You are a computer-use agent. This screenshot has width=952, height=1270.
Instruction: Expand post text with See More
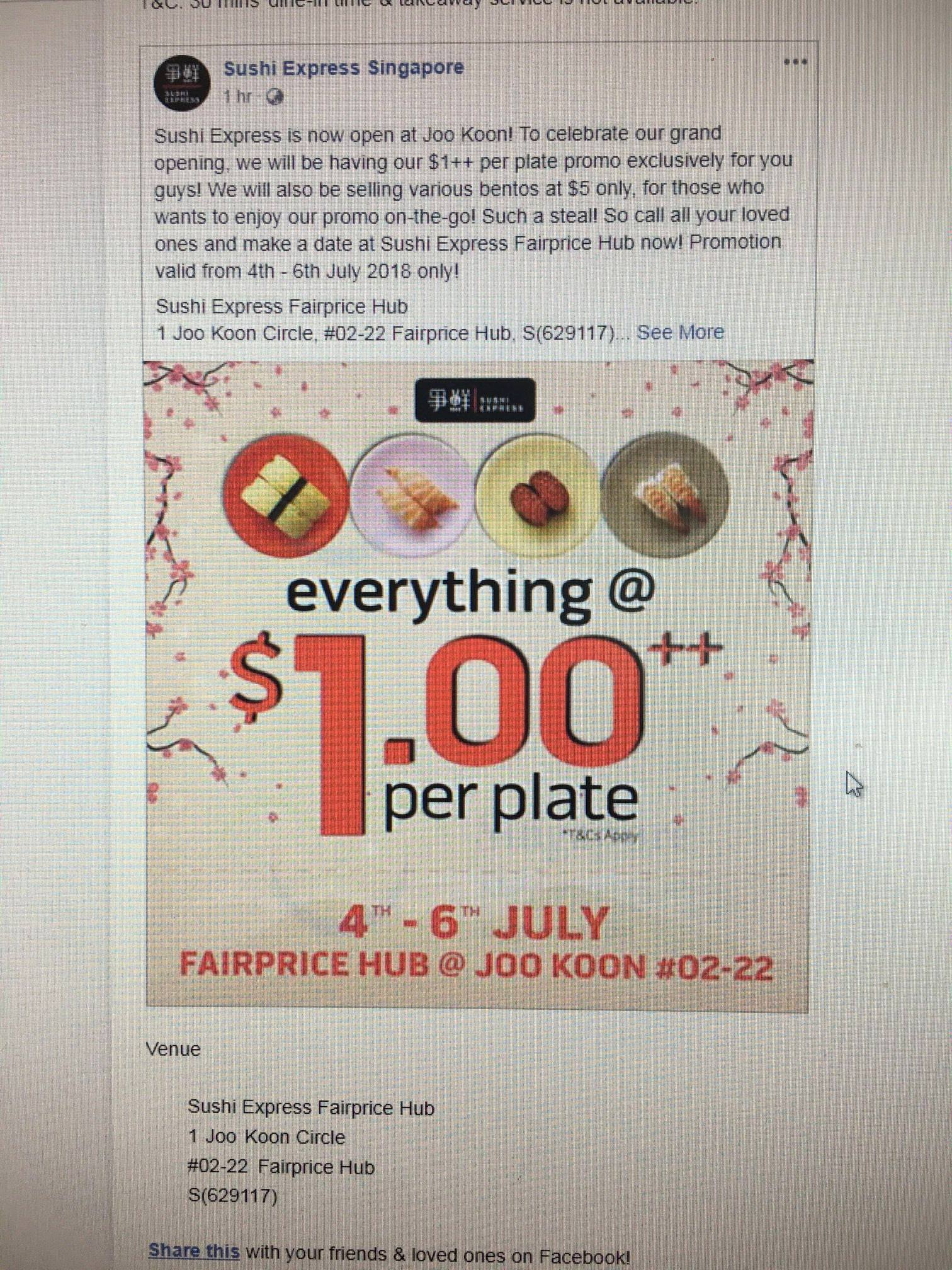pos(680,332)
